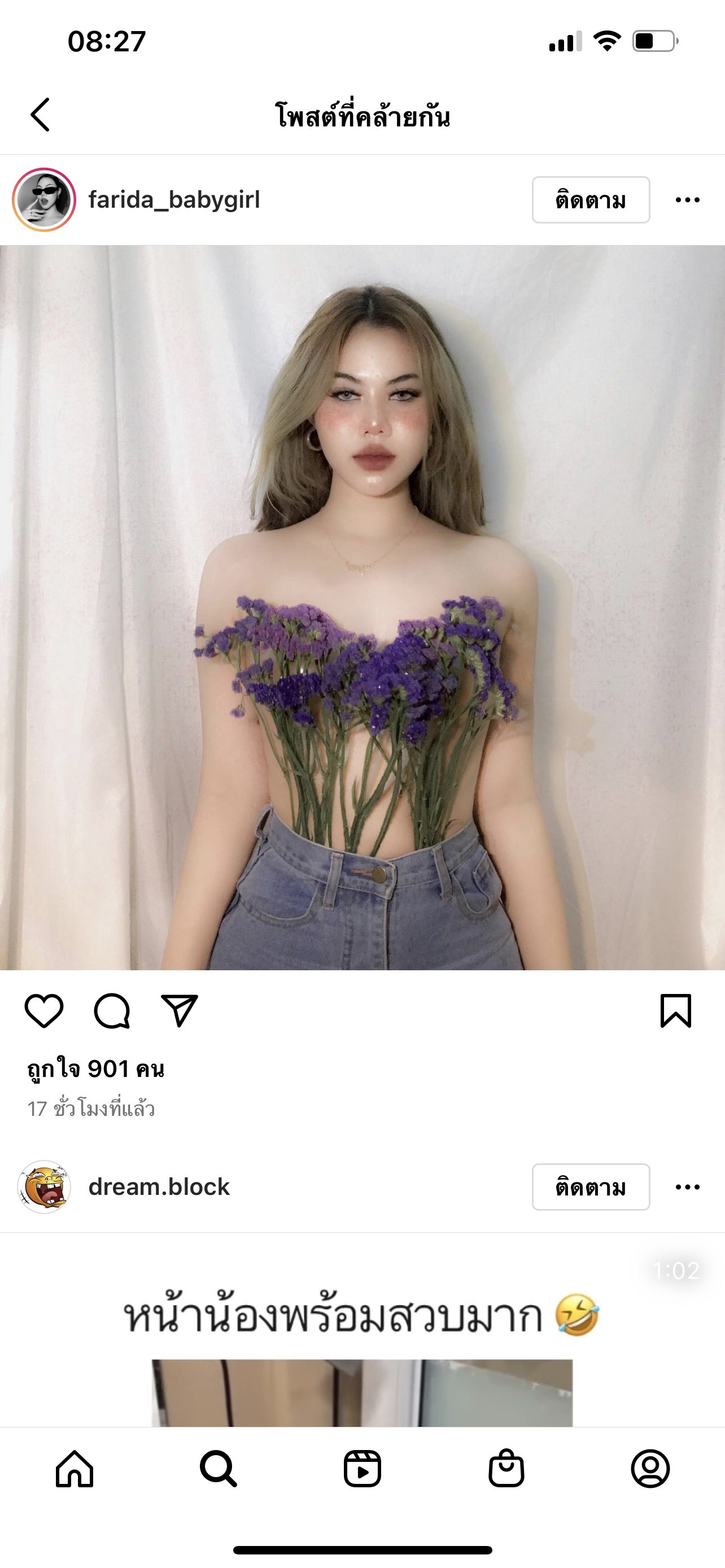Open dream.block's profile avatar

(x=44, y=1186)
